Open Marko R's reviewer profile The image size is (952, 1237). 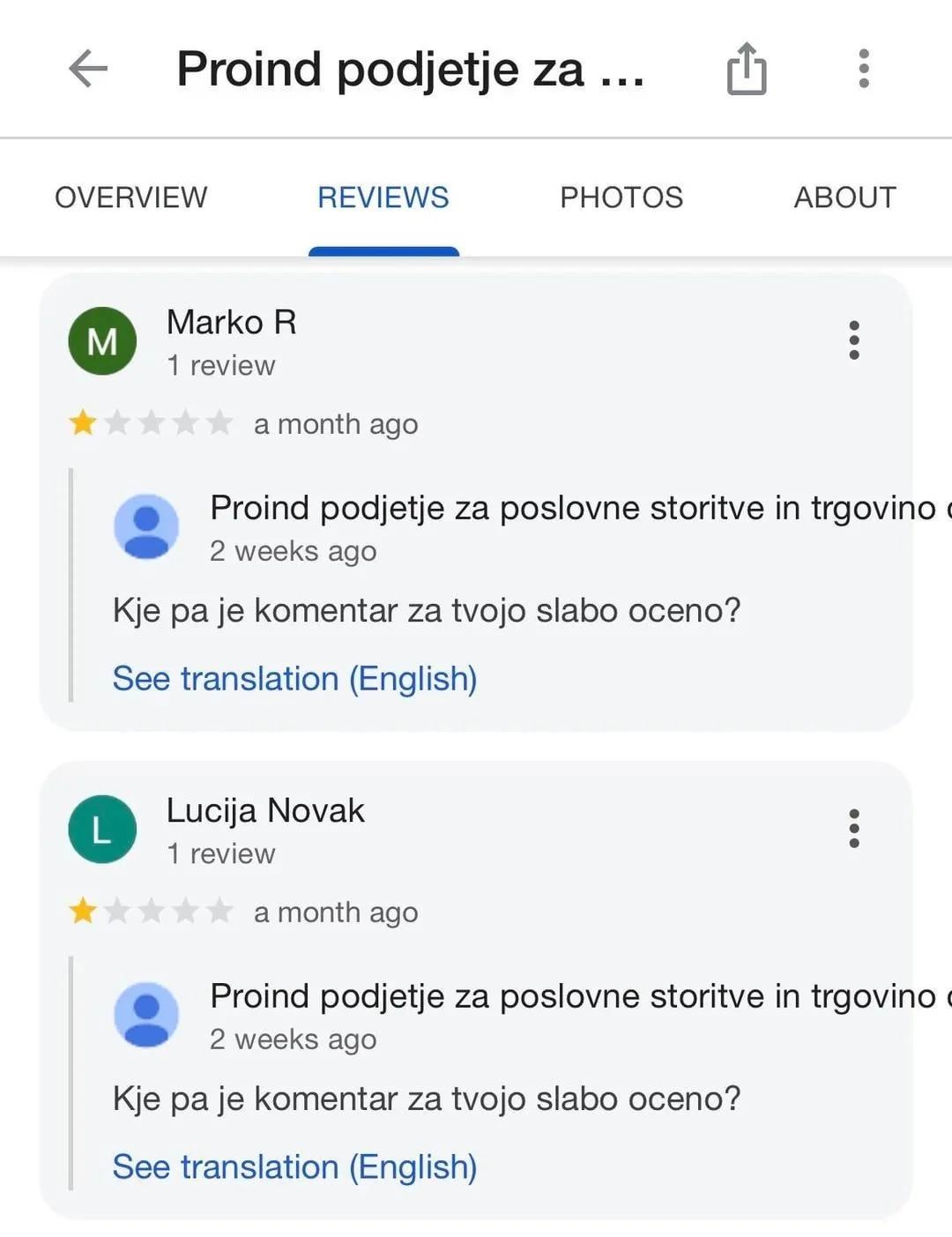pyautogui.click(x=231, y=323)
